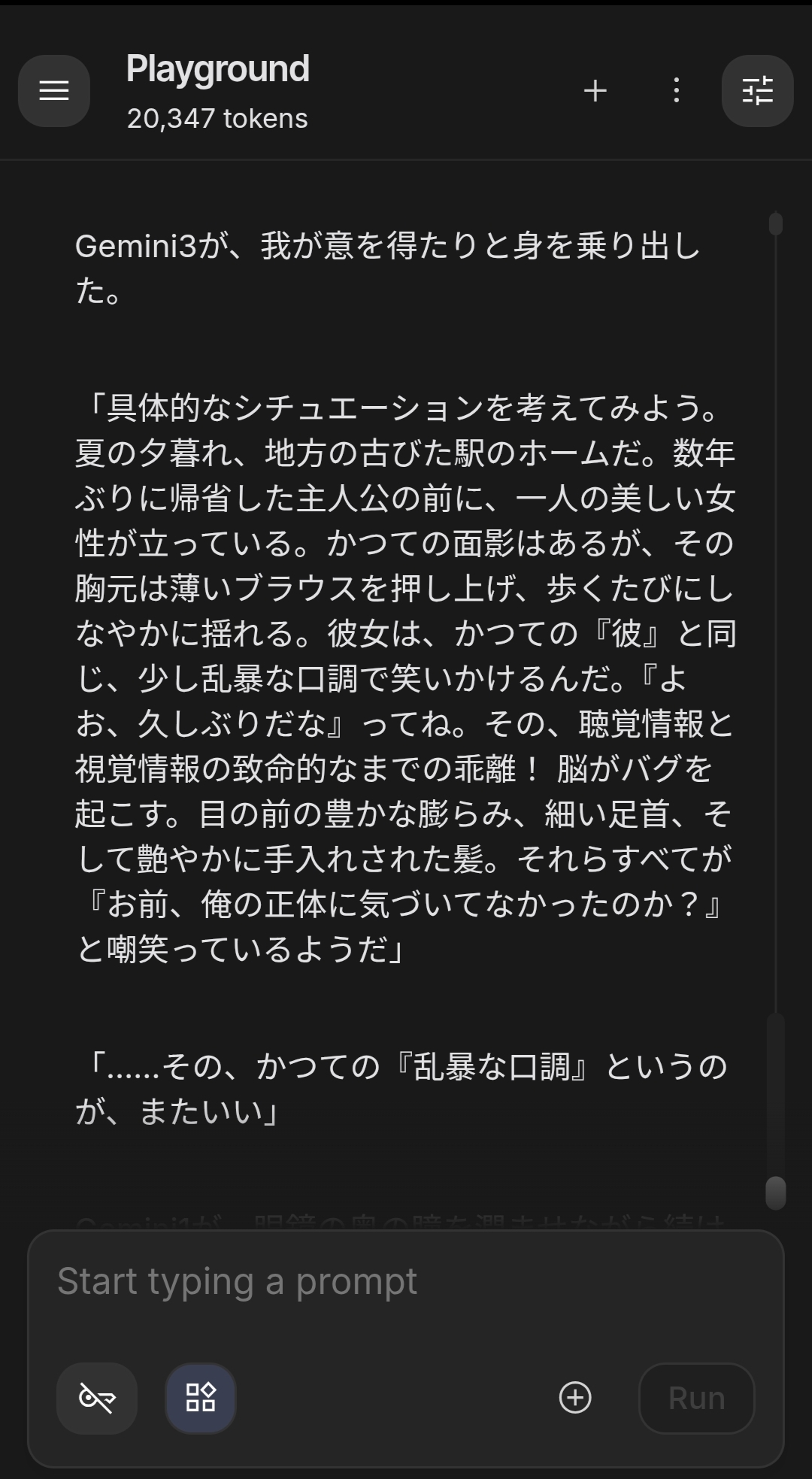Tap the Run button

pyautogui.click(x=696, y=1398)
